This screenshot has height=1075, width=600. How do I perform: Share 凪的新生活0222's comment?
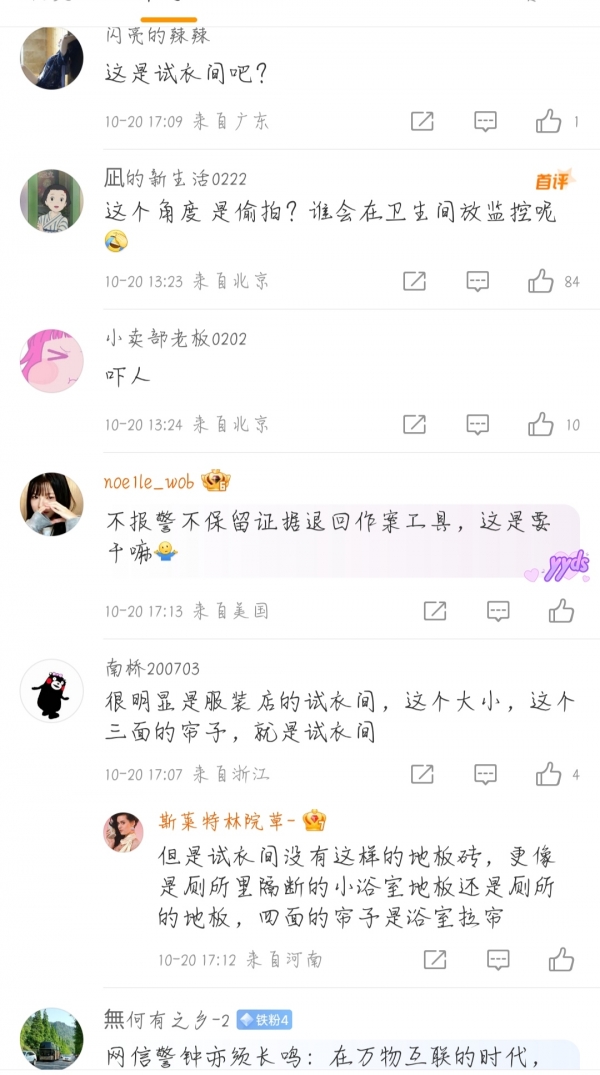[414, 282]
